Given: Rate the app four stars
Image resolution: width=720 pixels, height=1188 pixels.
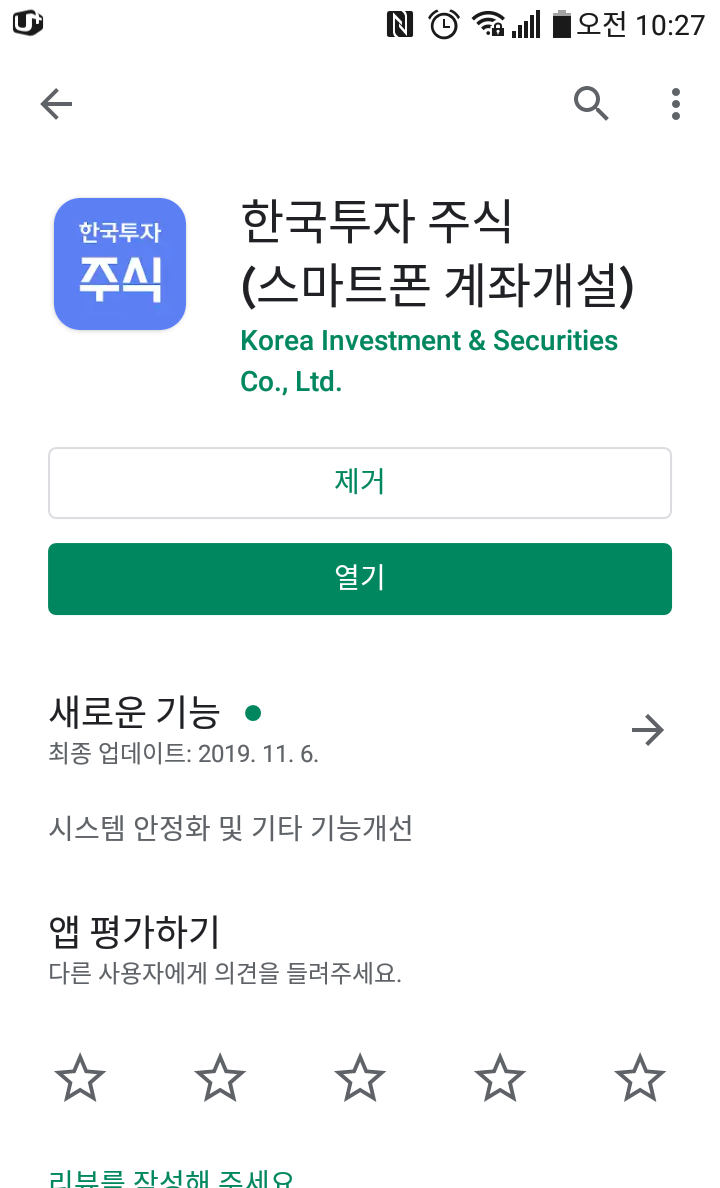Looking at the screenshot, I should pos(500,1079).
